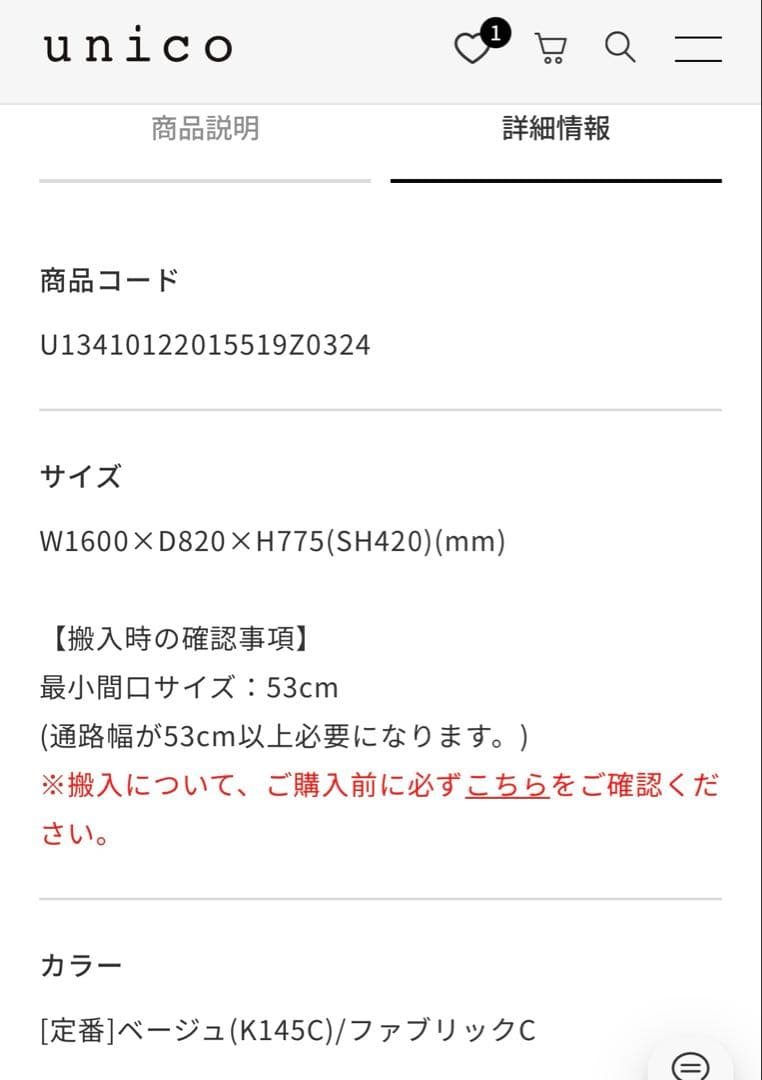Select the 商品コード heading text
This screenshot has width=762, height=1080.
pos(110,281)
